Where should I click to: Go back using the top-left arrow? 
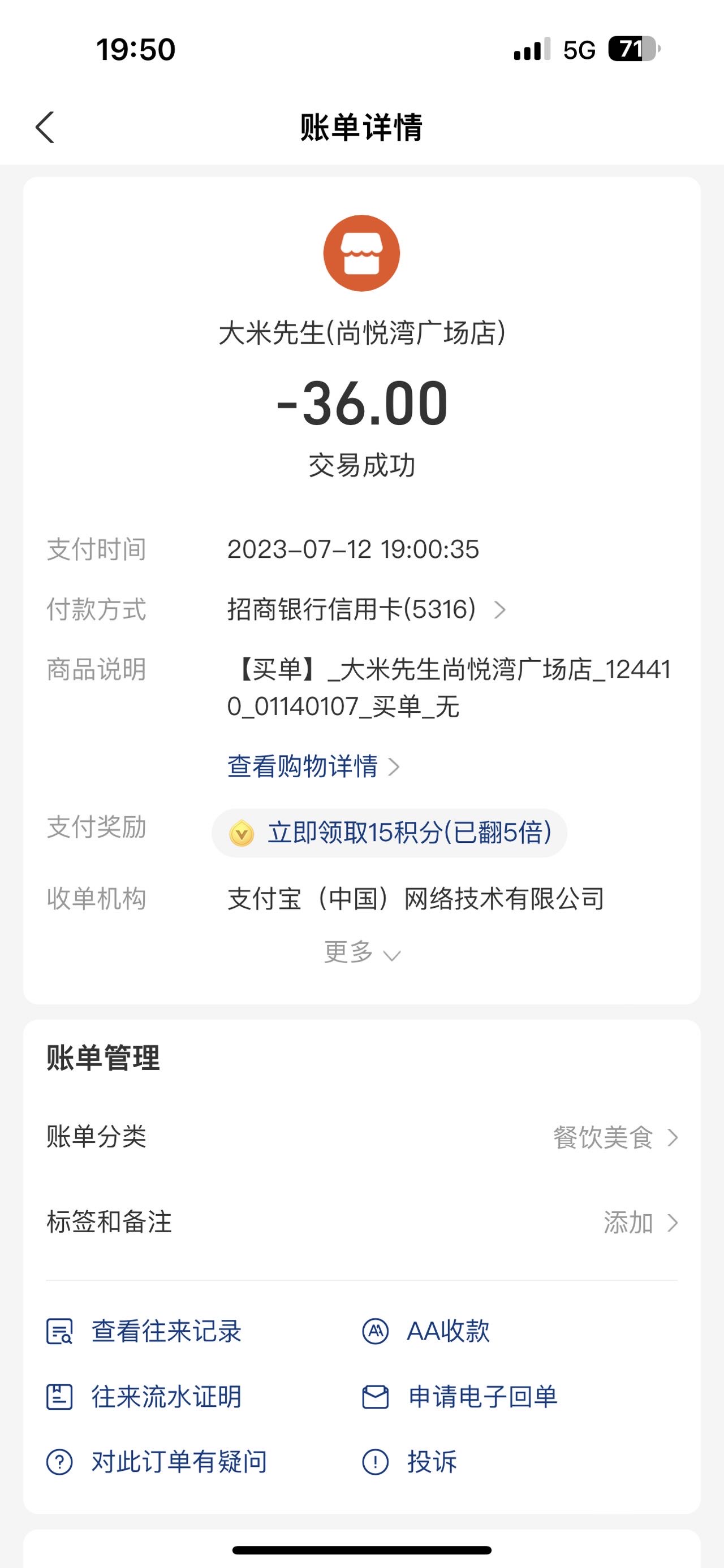point(45,127)
